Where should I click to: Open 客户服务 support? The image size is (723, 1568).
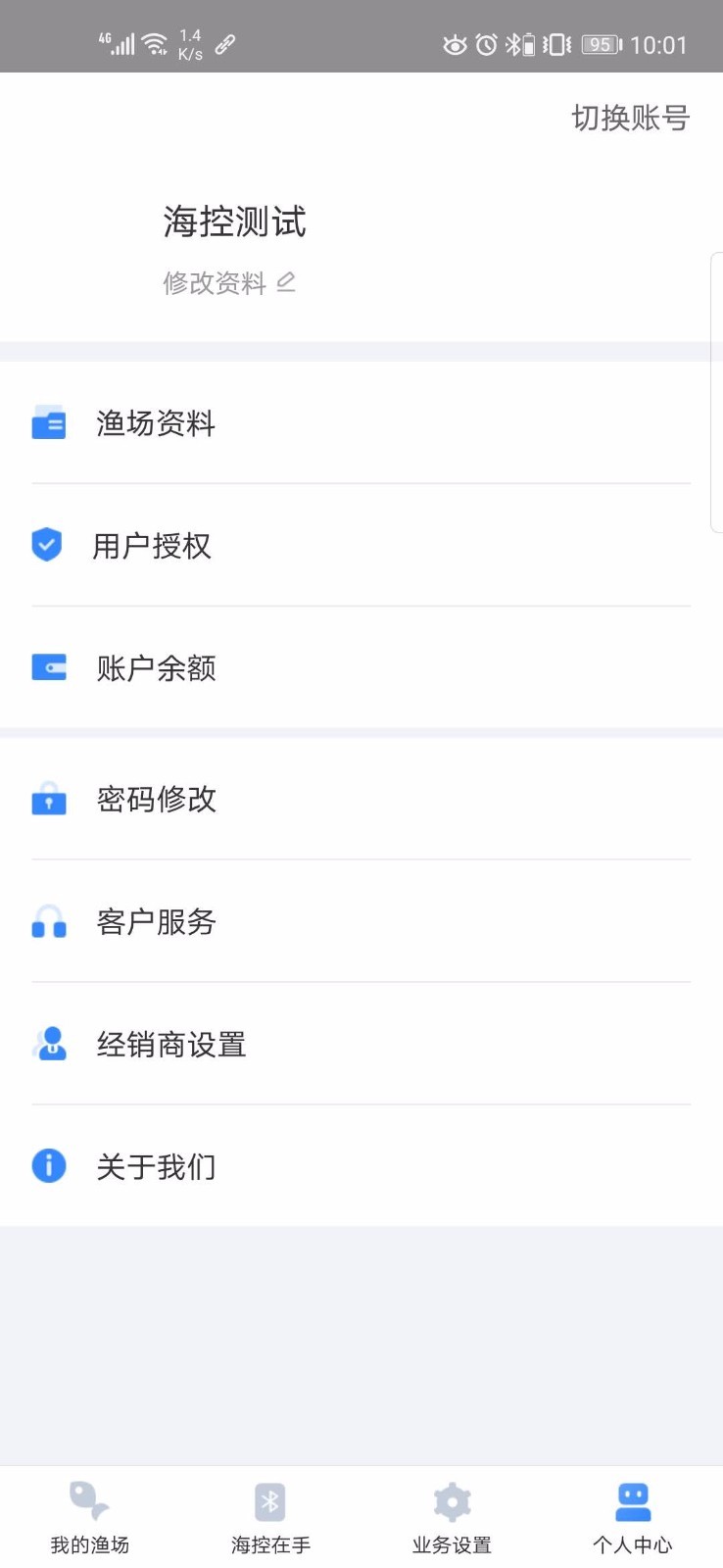[x=361, y=922]
